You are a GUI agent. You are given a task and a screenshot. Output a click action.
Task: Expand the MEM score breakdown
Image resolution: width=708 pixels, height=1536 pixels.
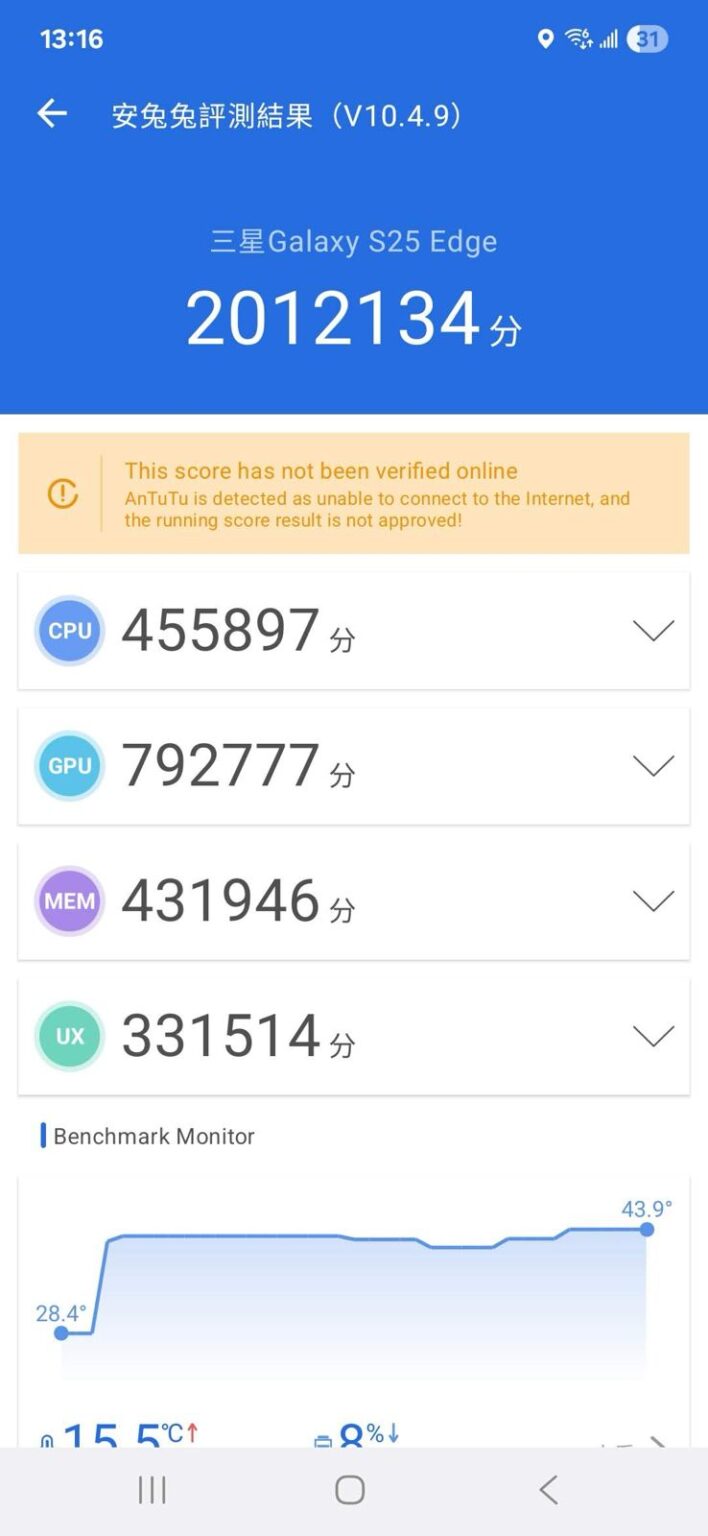pos(654,902)
